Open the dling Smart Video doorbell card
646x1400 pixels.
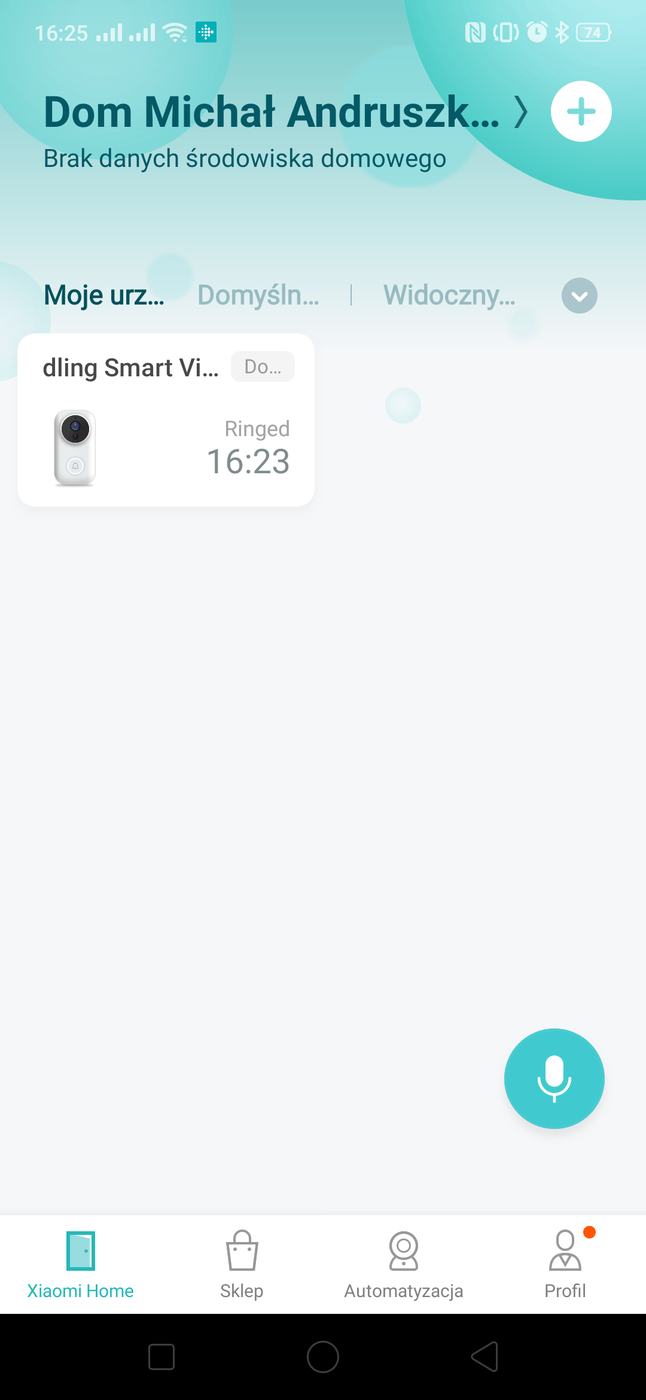[166, 420]
